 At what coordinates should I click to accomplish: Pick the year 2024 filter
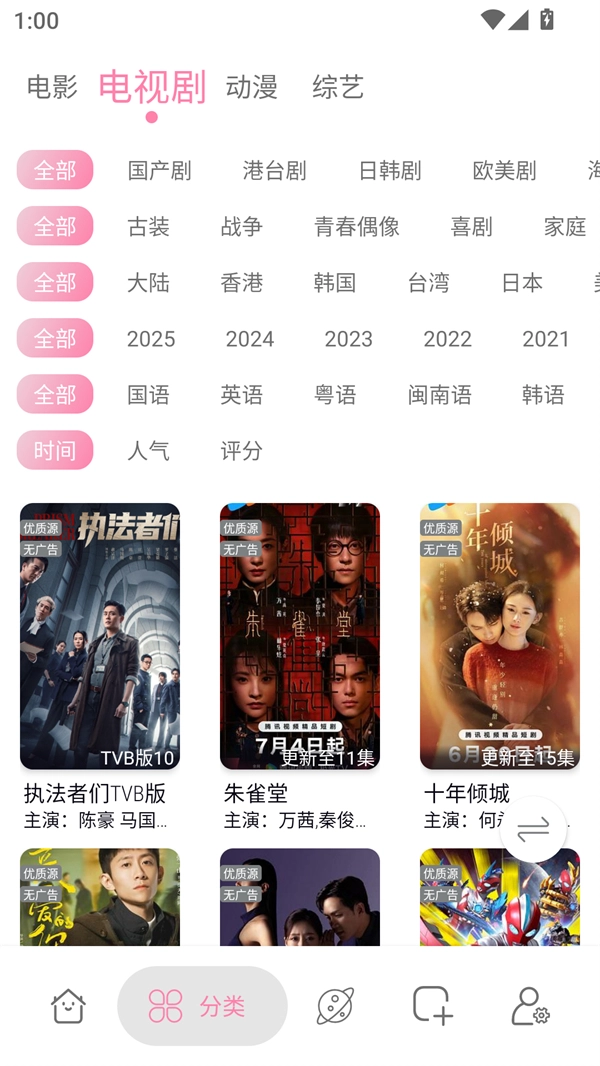coord(250,339)
